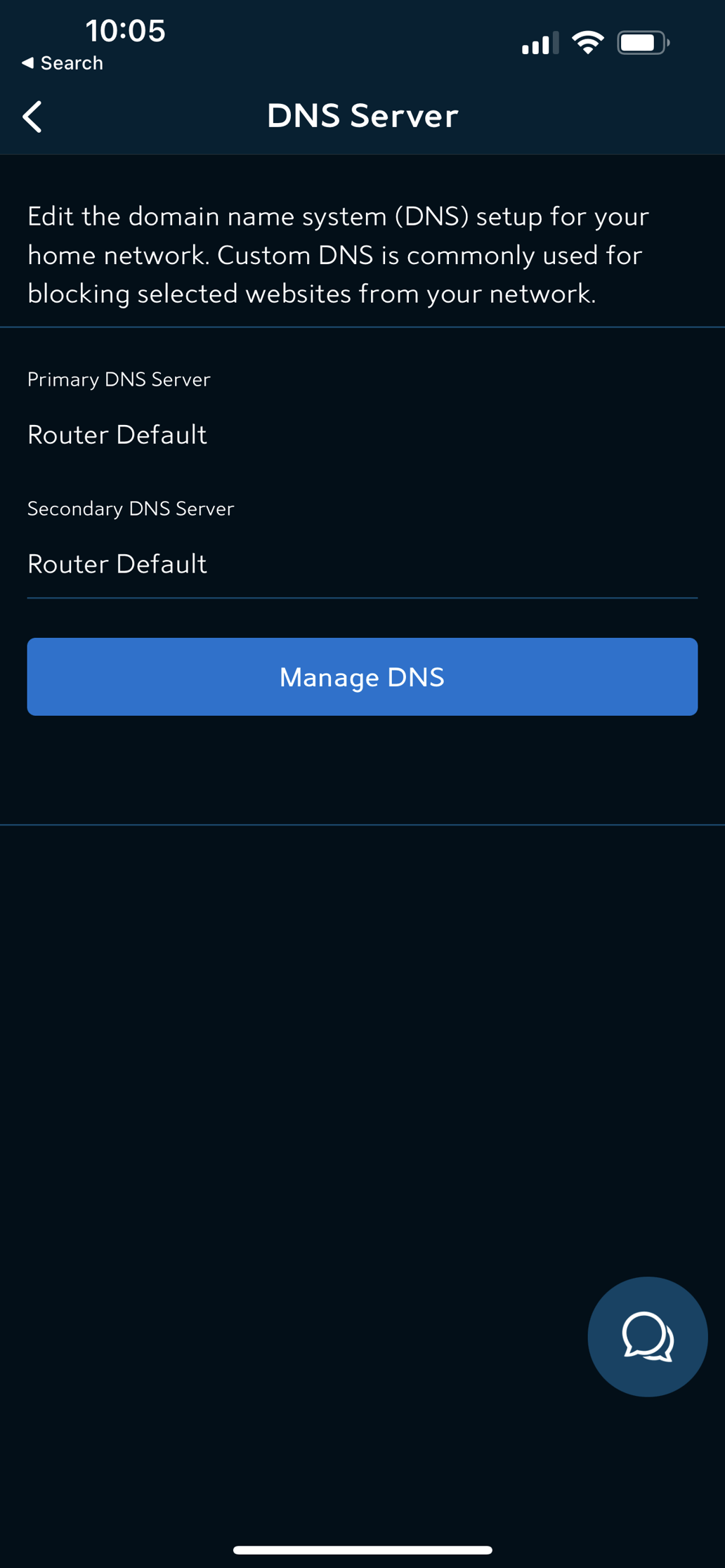Tap the DNS description paragraph

click(337, 254)
